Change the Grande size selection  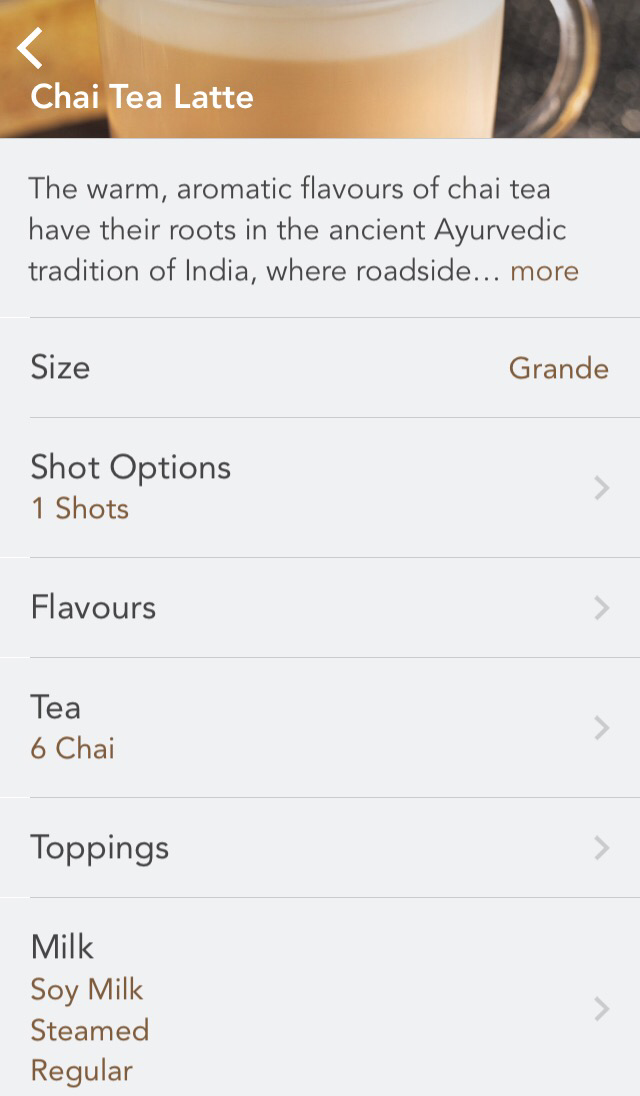(x=558, y=368)
